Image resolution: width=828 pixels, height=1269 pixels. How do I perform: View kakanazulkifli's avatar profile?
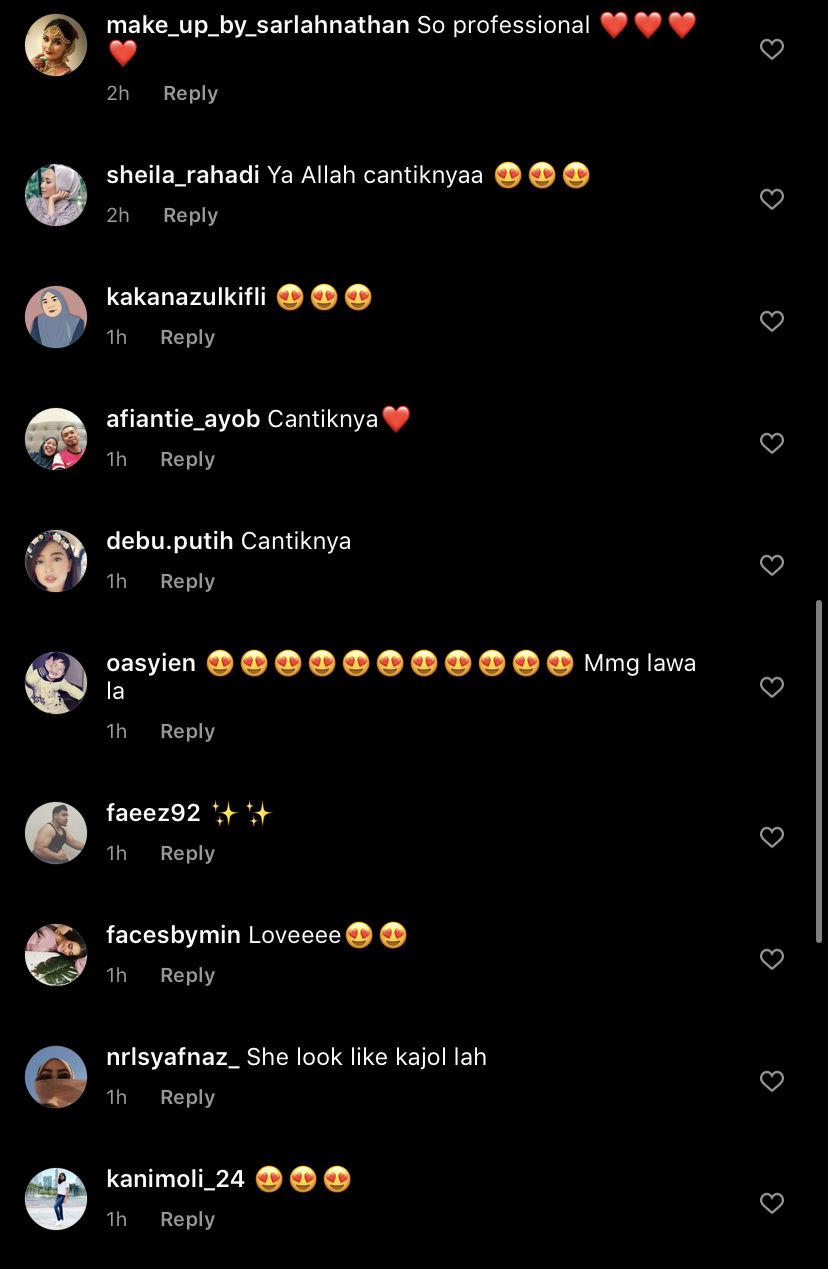[x=56, y=317]
